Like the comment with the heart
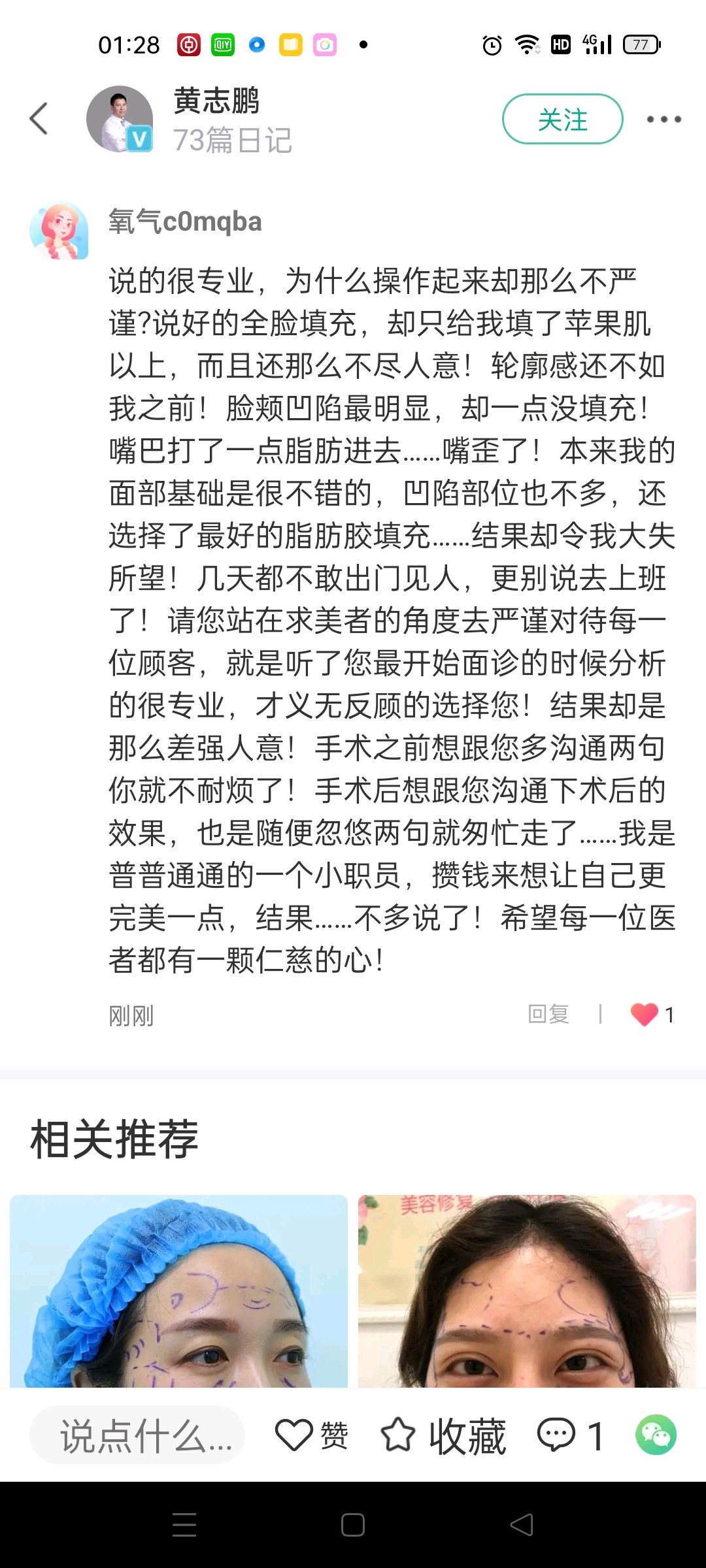Screen dimensions: 706x1568 [x=645, y=1014]
